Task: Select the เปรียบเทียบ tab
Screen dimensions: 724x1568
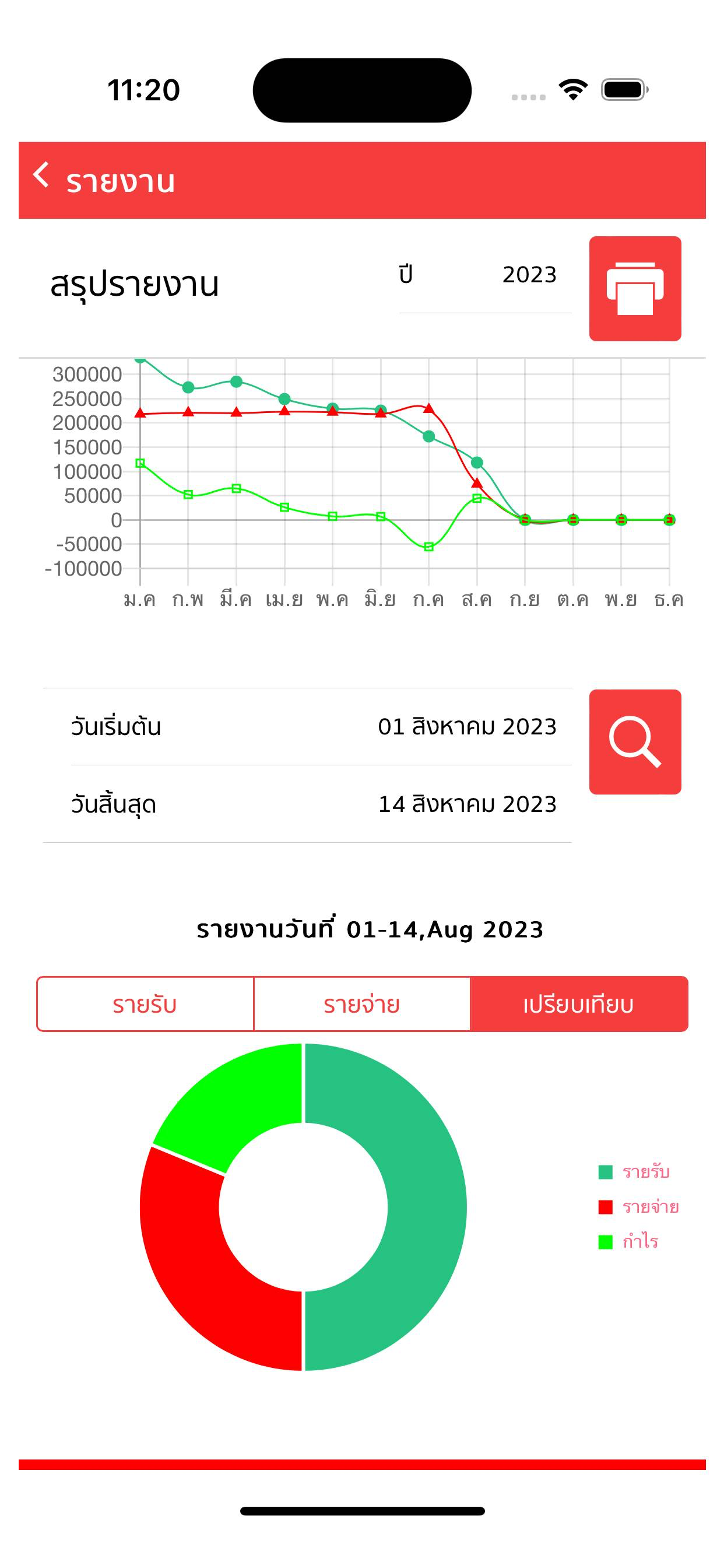Action: [x=579, y=1005]
